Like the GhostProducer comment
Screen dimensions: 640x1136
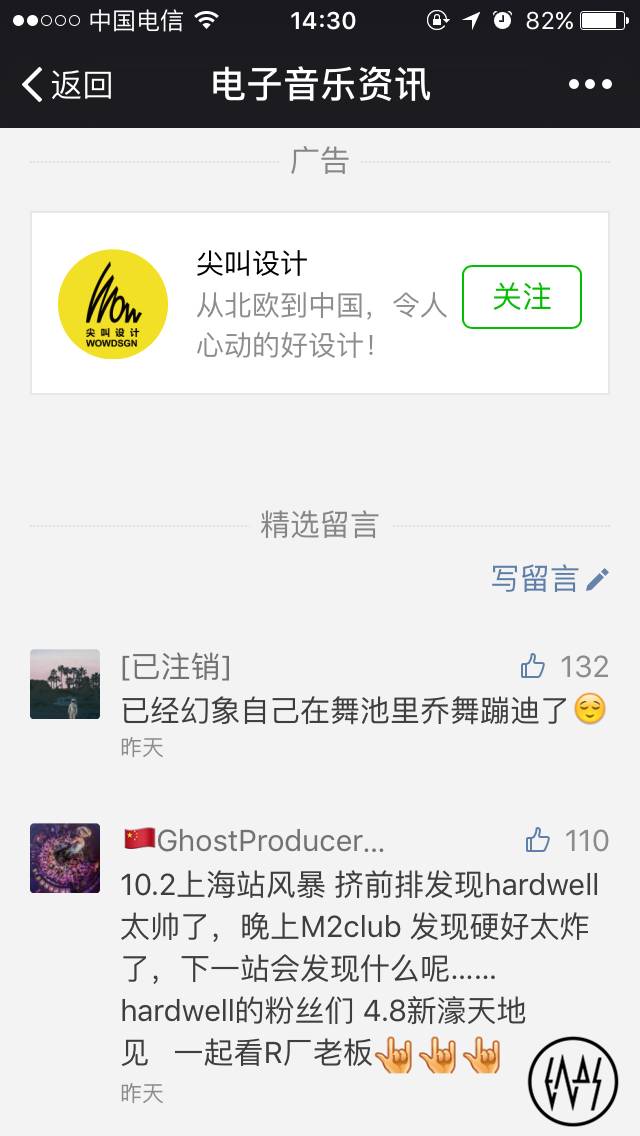[x=538, y=840]
